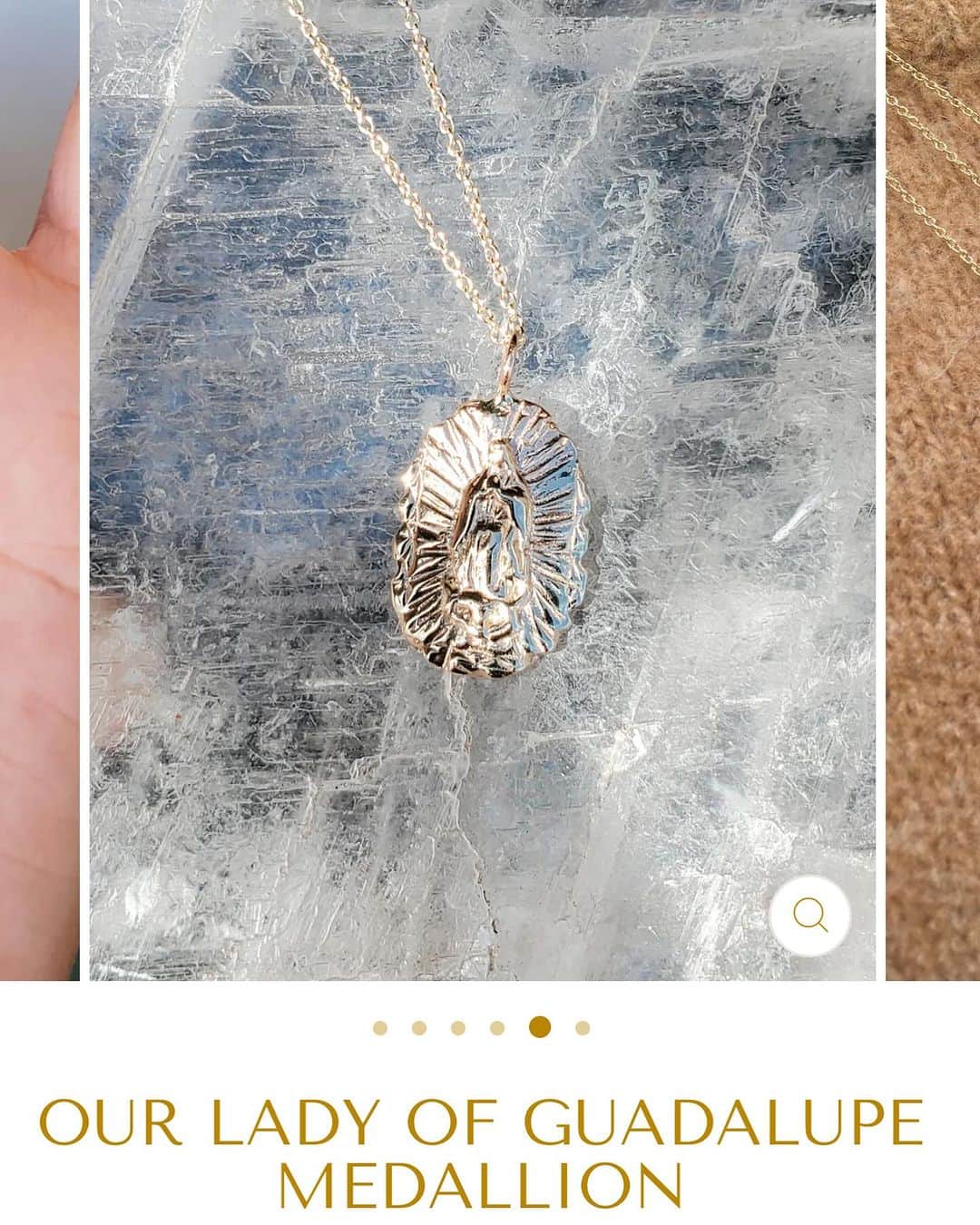980x1225 pixels.
Task: Show the fourth carousel image dot
Action: coord(497,1028)
